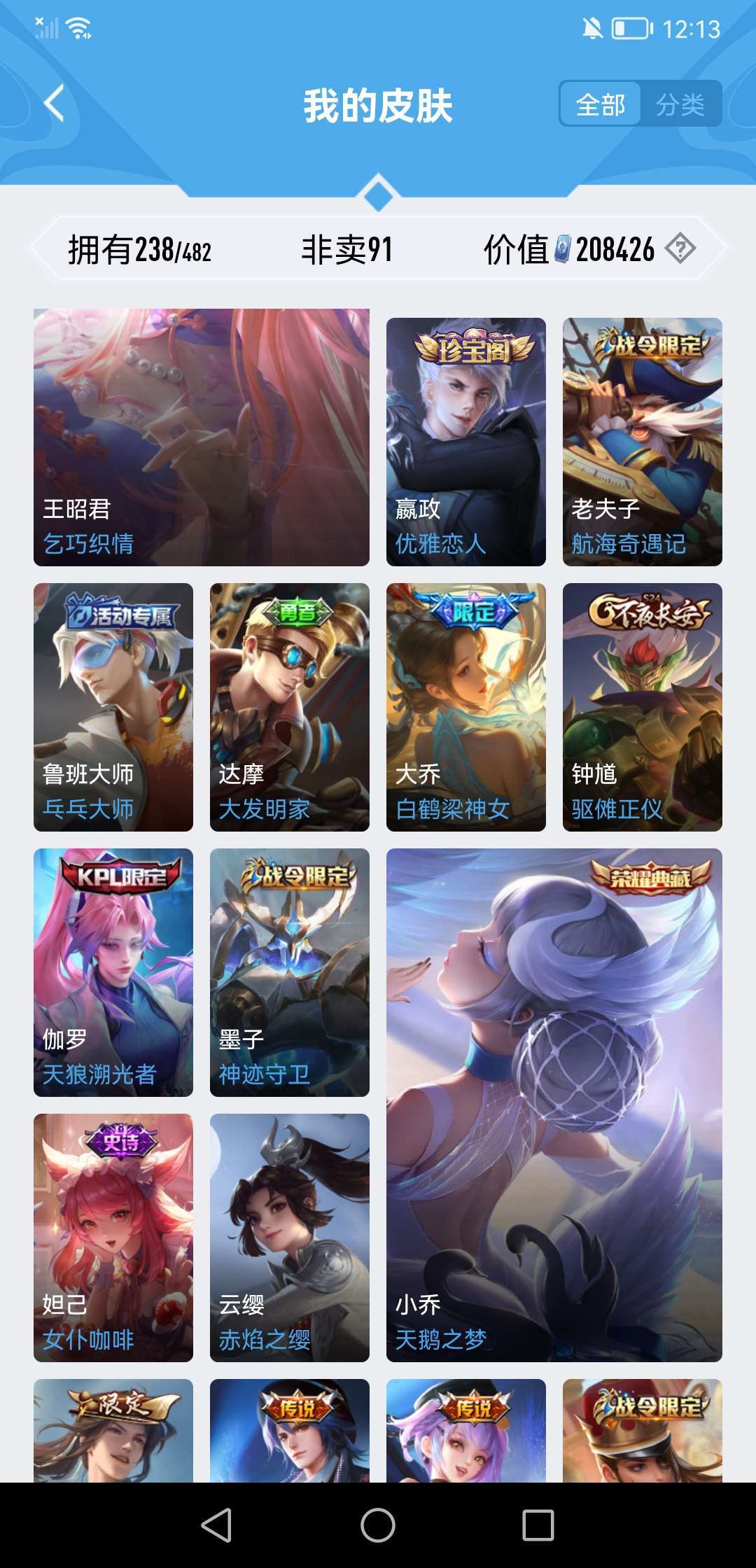Tap the system home button
The height and width of the screenshot is (1568, 756).
378,1525
